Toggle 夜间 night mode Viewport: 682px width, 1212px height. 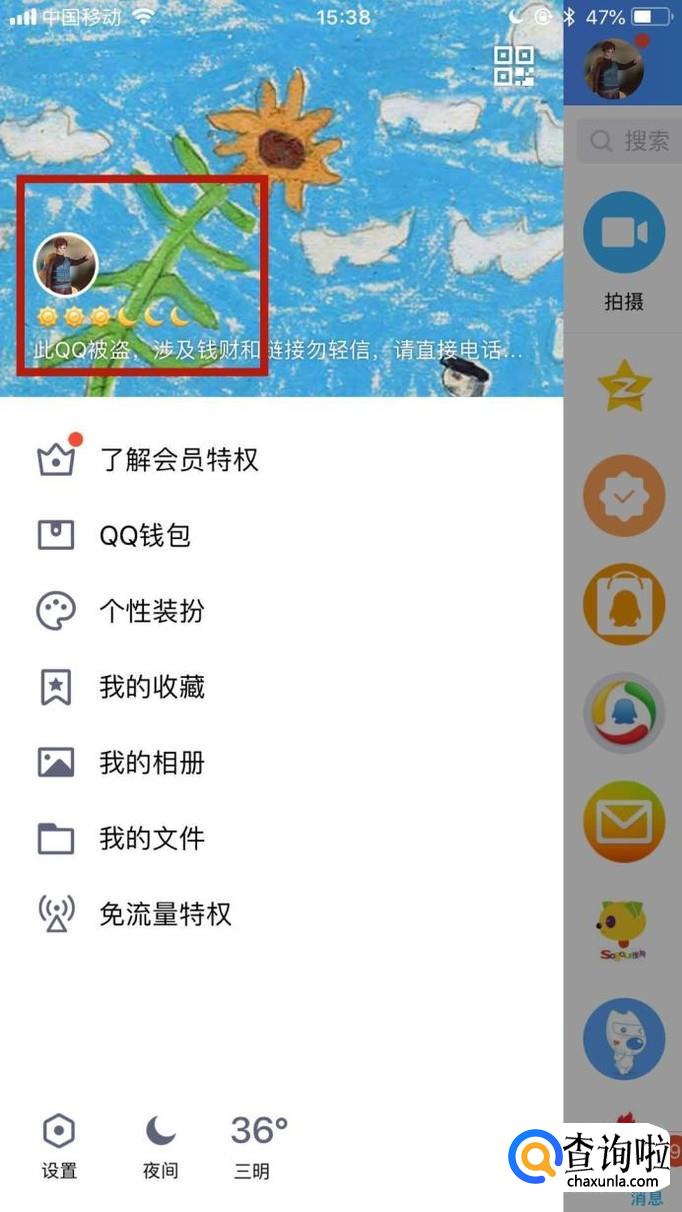coord(160,1146)
